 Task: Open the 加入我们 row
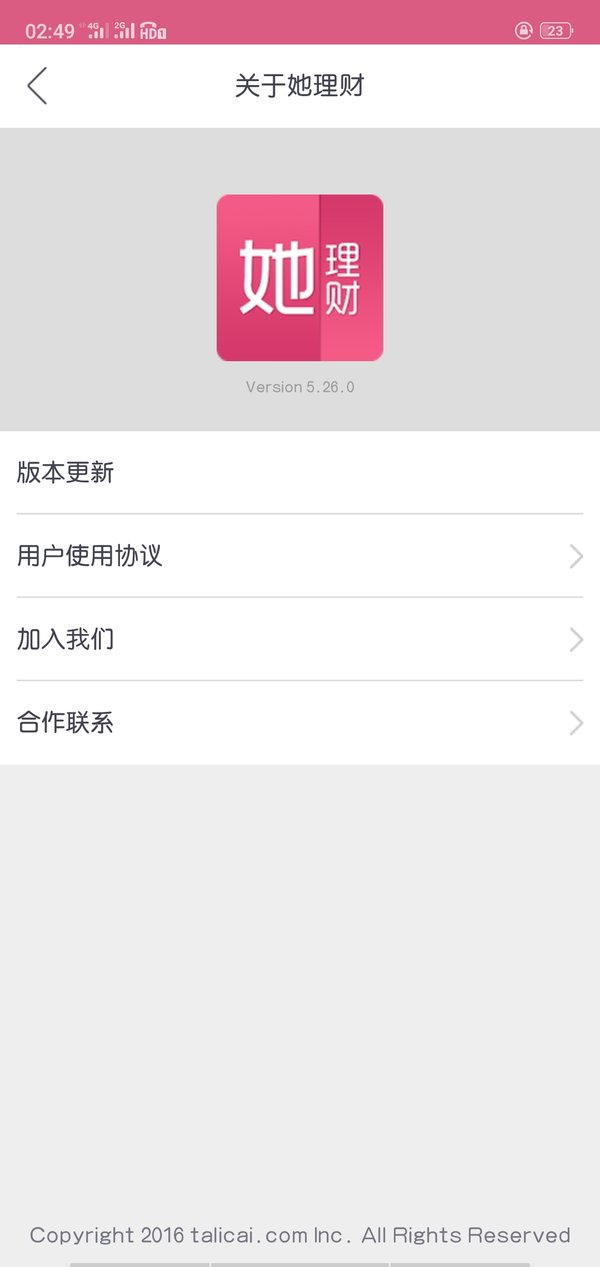click(x=300, y=639)
